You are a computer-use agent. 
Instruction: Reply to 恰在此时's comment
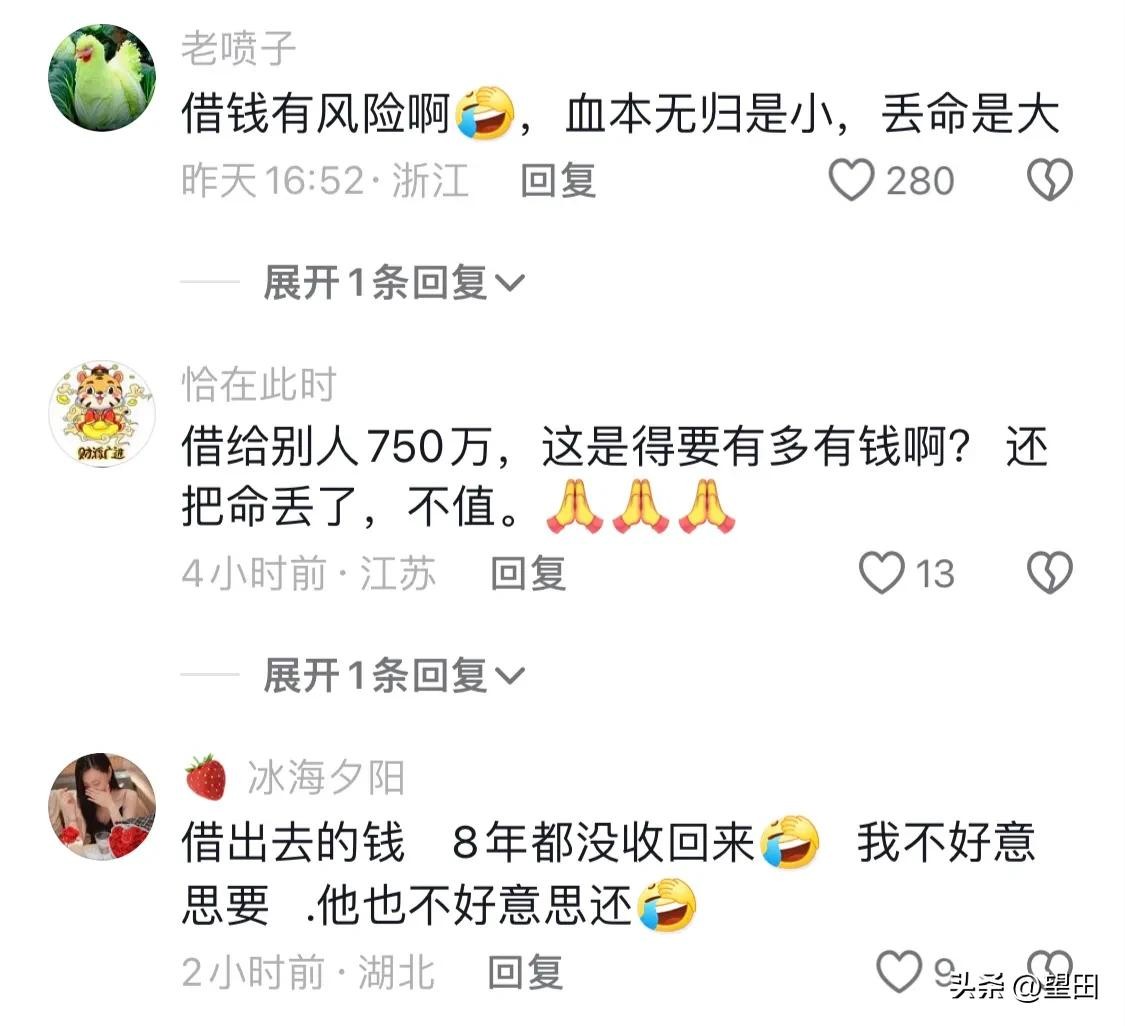(x=528, y=574)
